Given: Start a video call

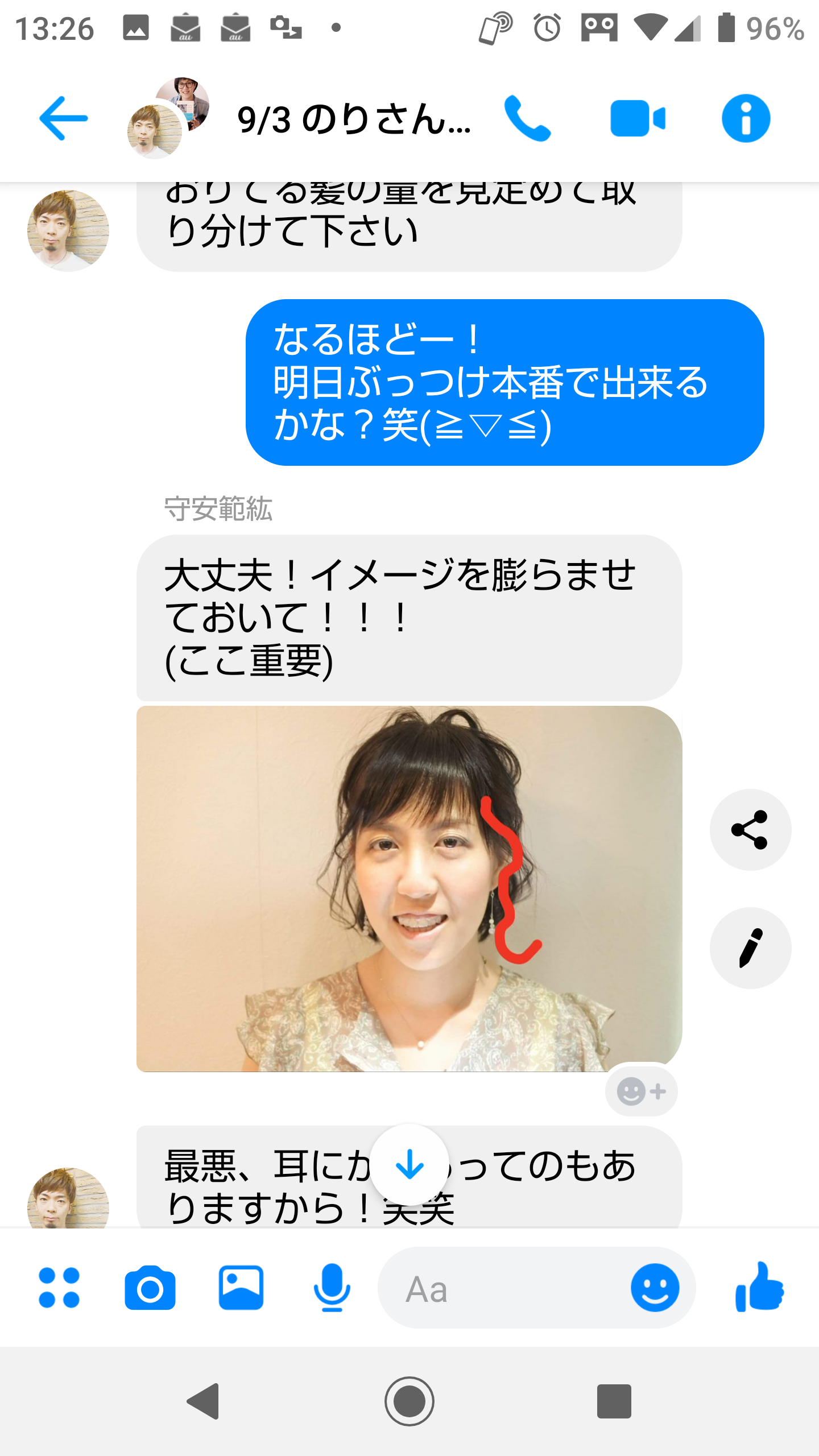Looking at the screenshot, I should coord(637,118).
